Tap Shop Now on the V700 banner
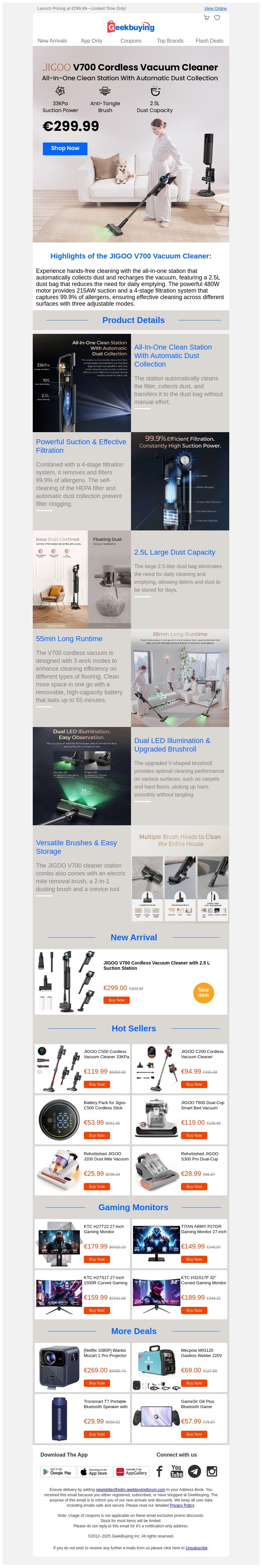 [65, 148]
